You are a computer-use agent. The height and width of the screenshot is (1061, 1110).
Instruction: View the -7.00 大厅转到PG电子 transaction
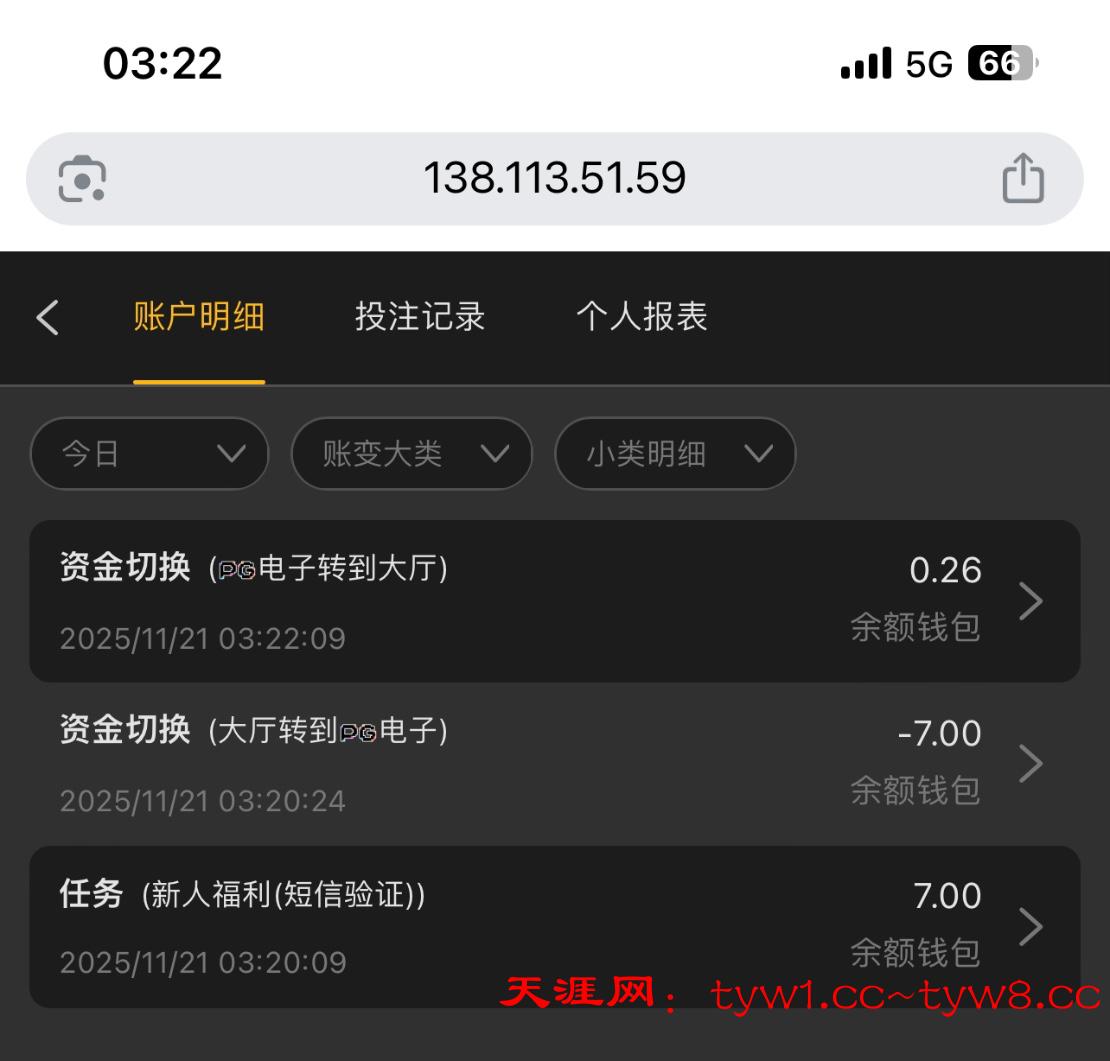pos(555,764)
